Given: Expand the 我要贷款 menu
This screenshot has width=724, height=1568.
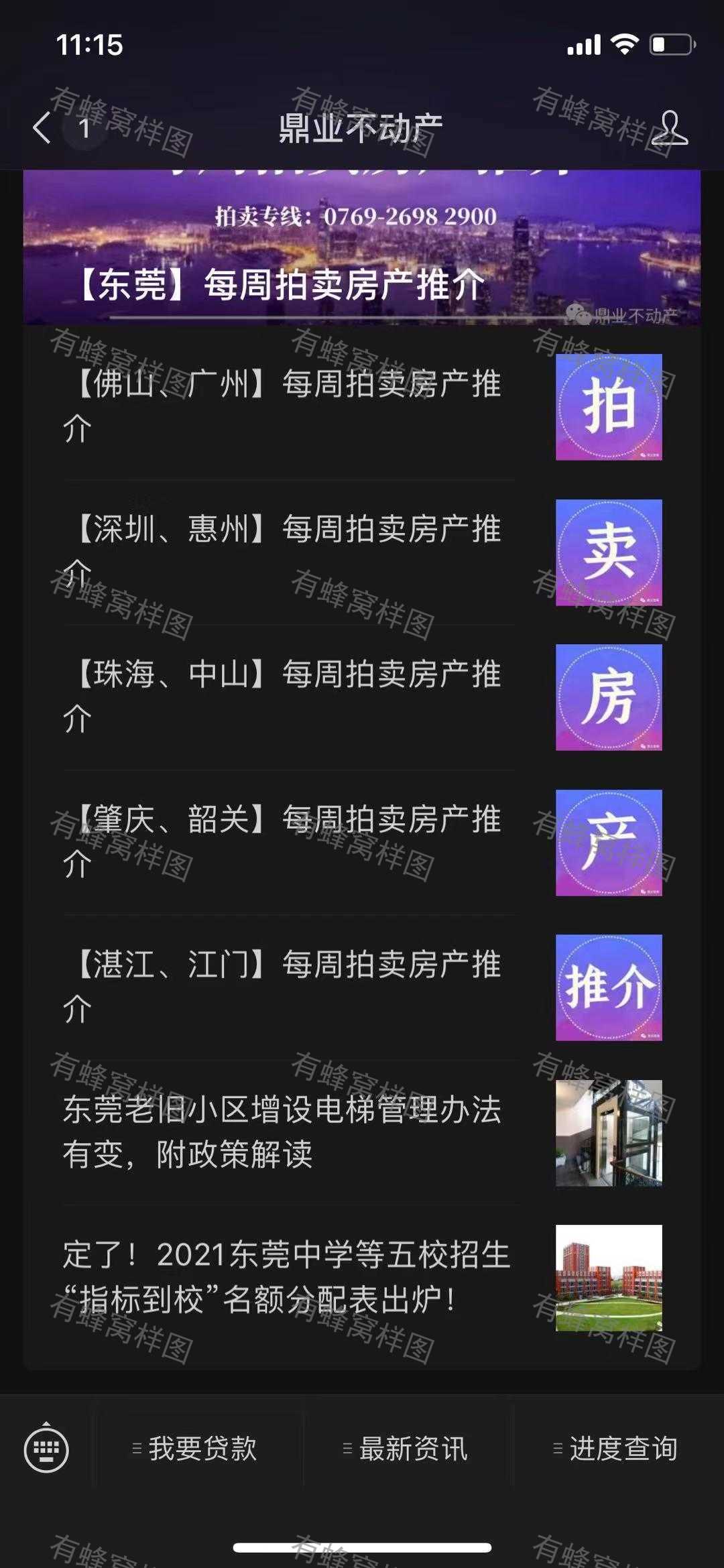Looking at the screenshot, I should click(x=199, y=1449).
